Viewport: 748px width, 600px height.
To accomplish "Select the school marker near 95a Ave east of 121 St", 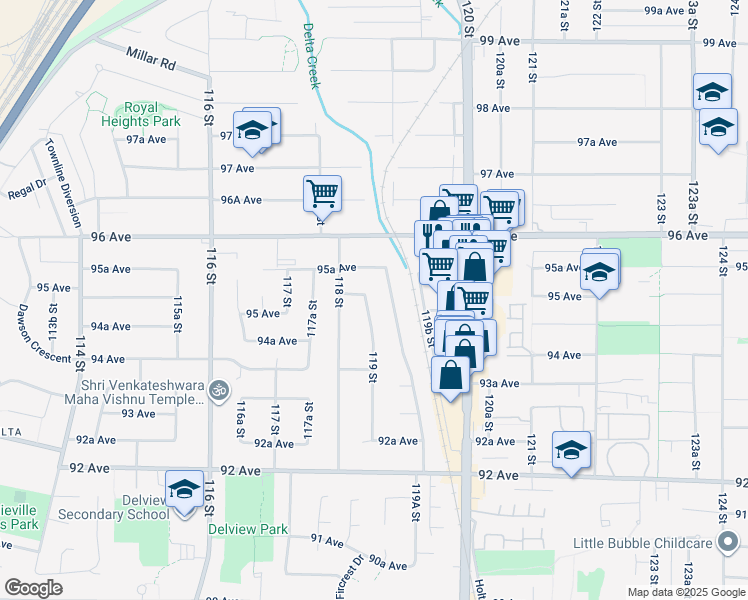I will point(599,273).
